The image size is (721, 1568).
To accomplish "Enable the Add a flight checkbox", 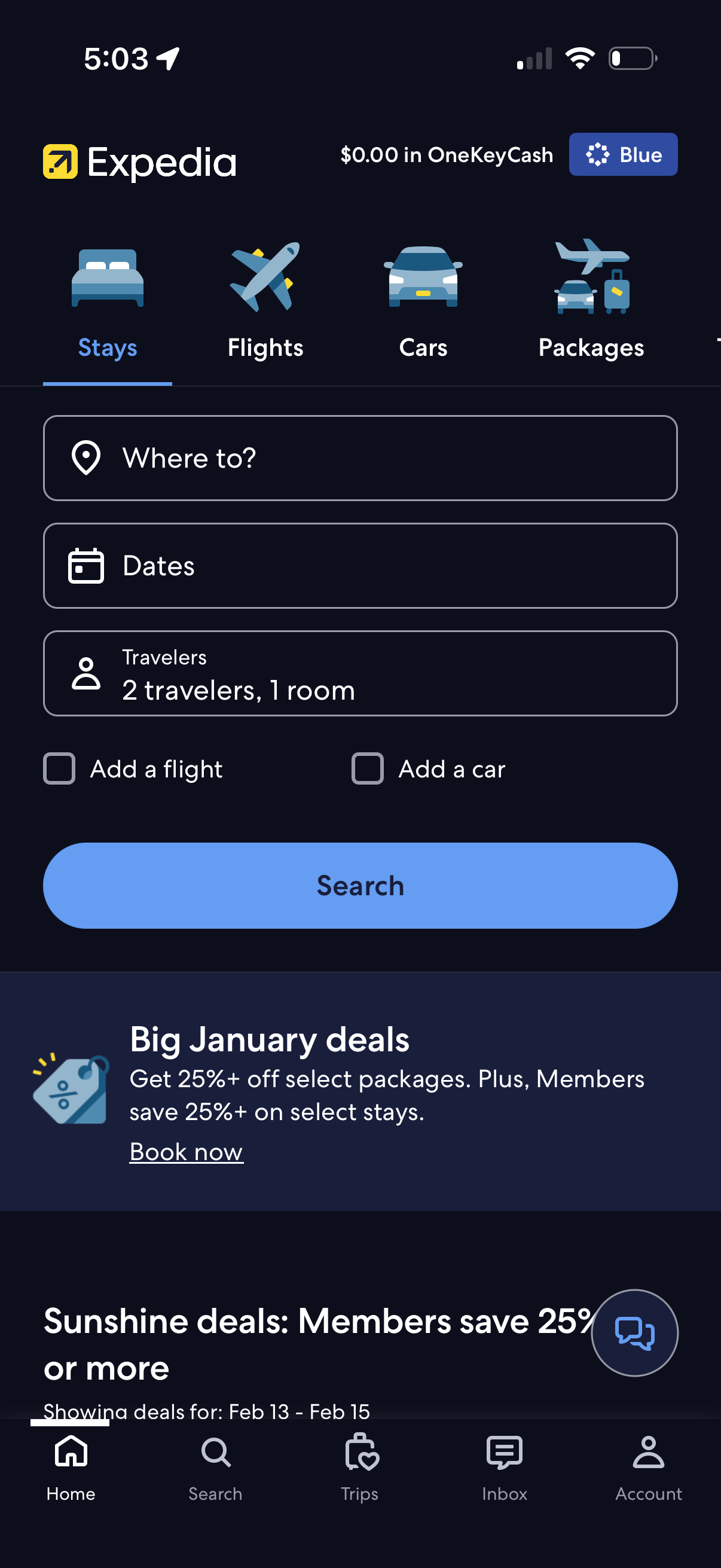I will pyautogui.click(x=59, y=769).
